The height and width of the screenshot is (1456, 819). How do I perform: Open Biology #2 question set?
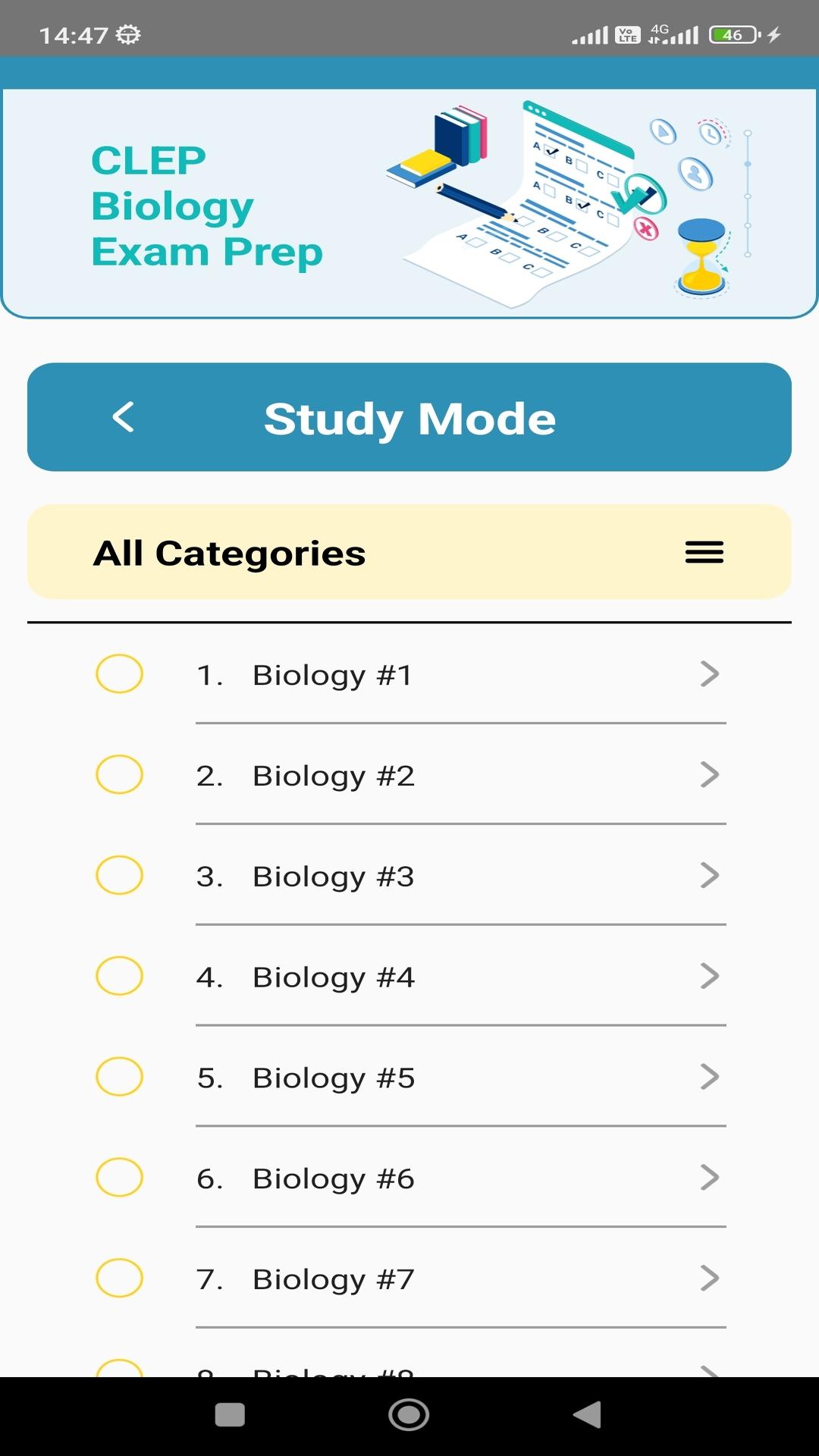(409, 775)
